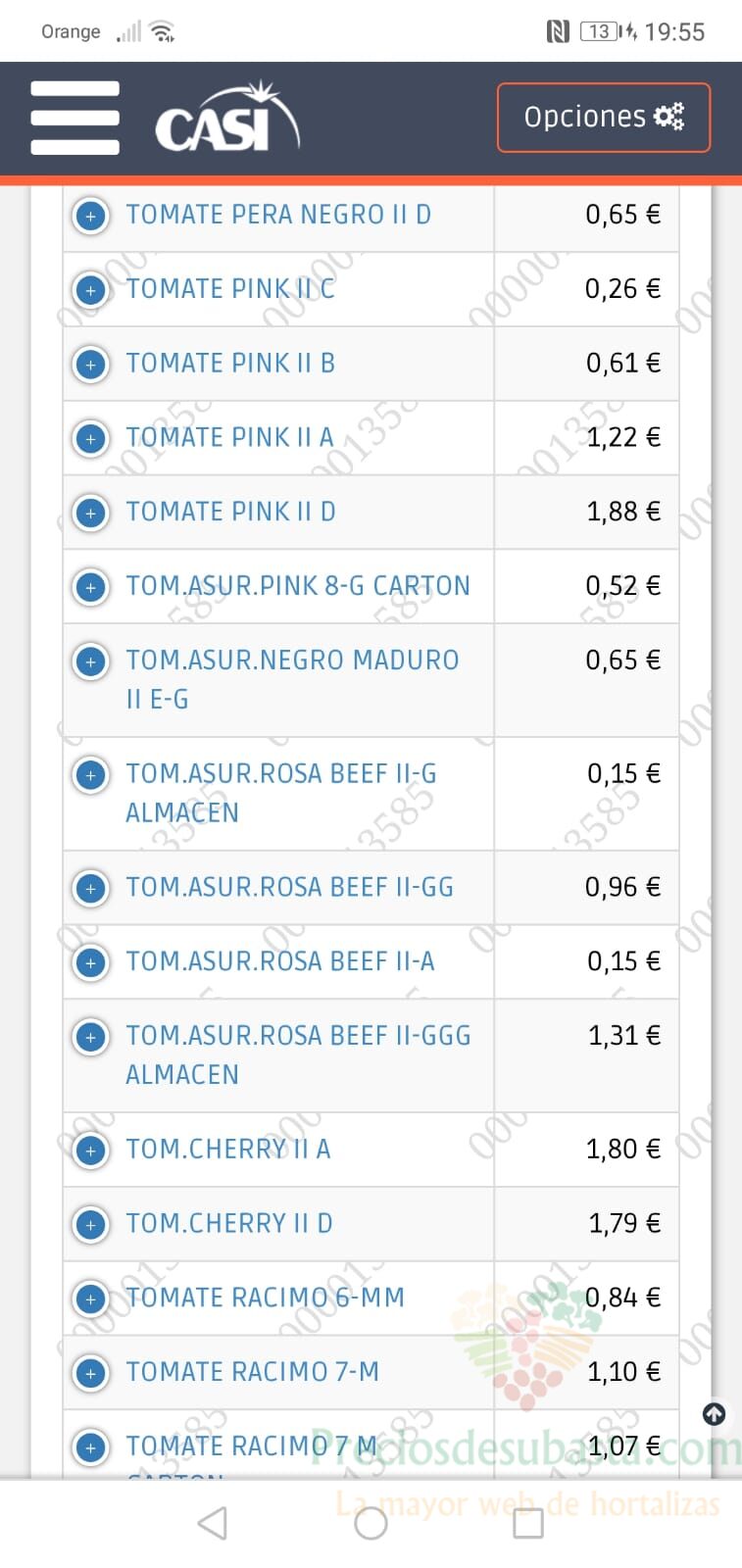Expand the TOMATE PINK II D row
This screenshot has width=742, height=1568.
(91, 513)
